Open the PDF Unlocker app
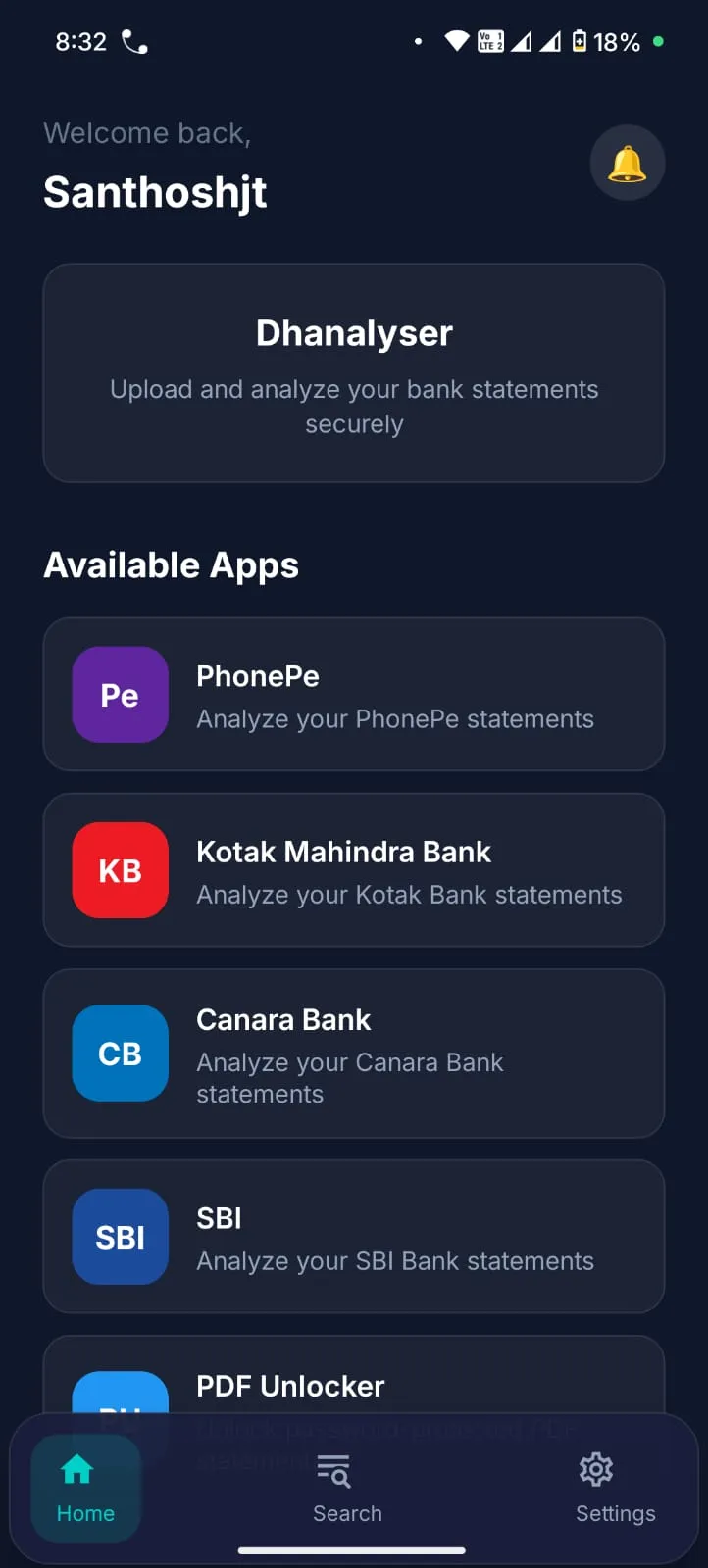 354,1375
